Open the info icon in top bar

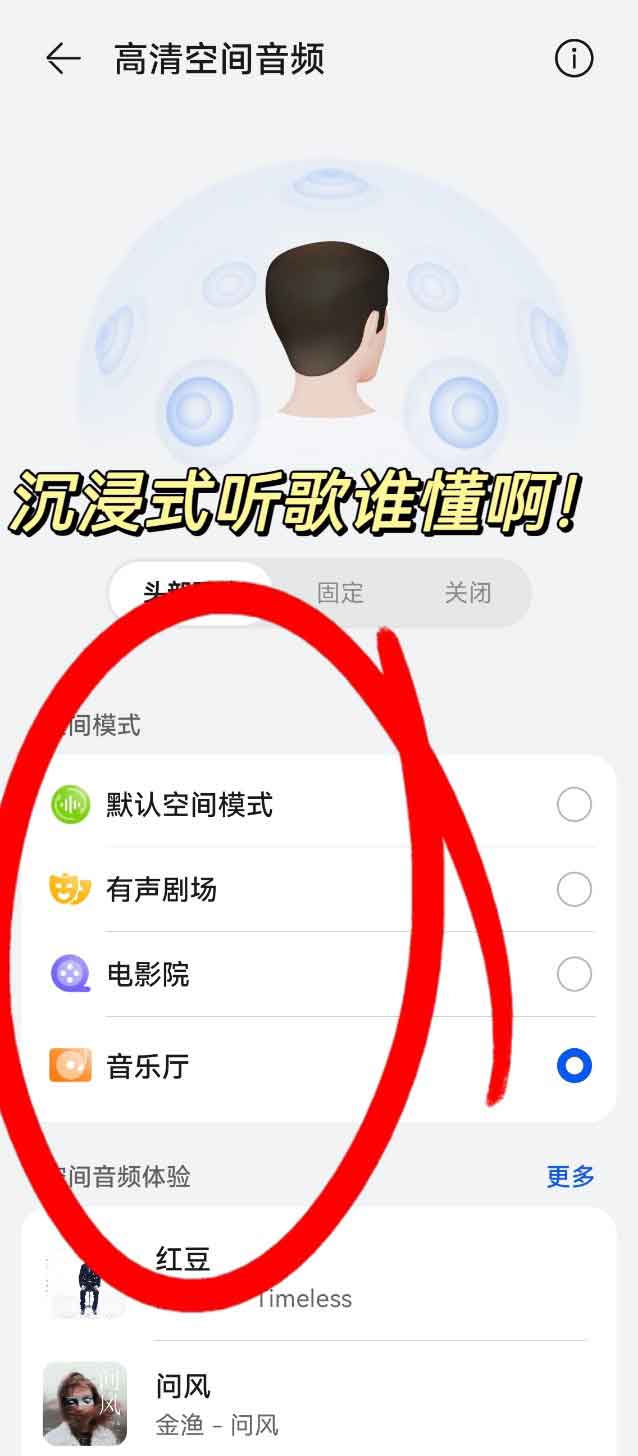[574, 59]
